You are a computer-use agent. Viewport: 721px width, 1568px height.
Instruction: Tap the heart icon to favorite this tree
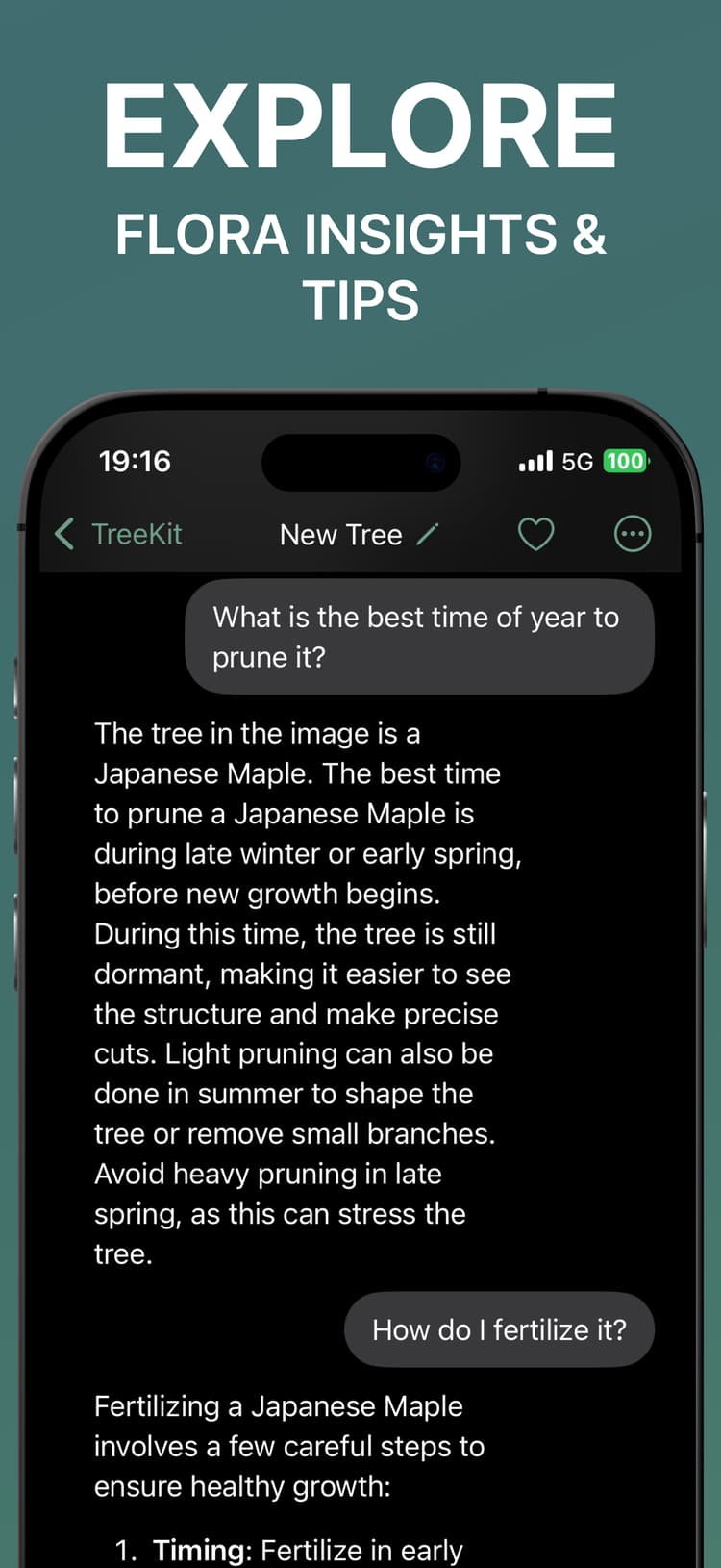coord(536,534)
